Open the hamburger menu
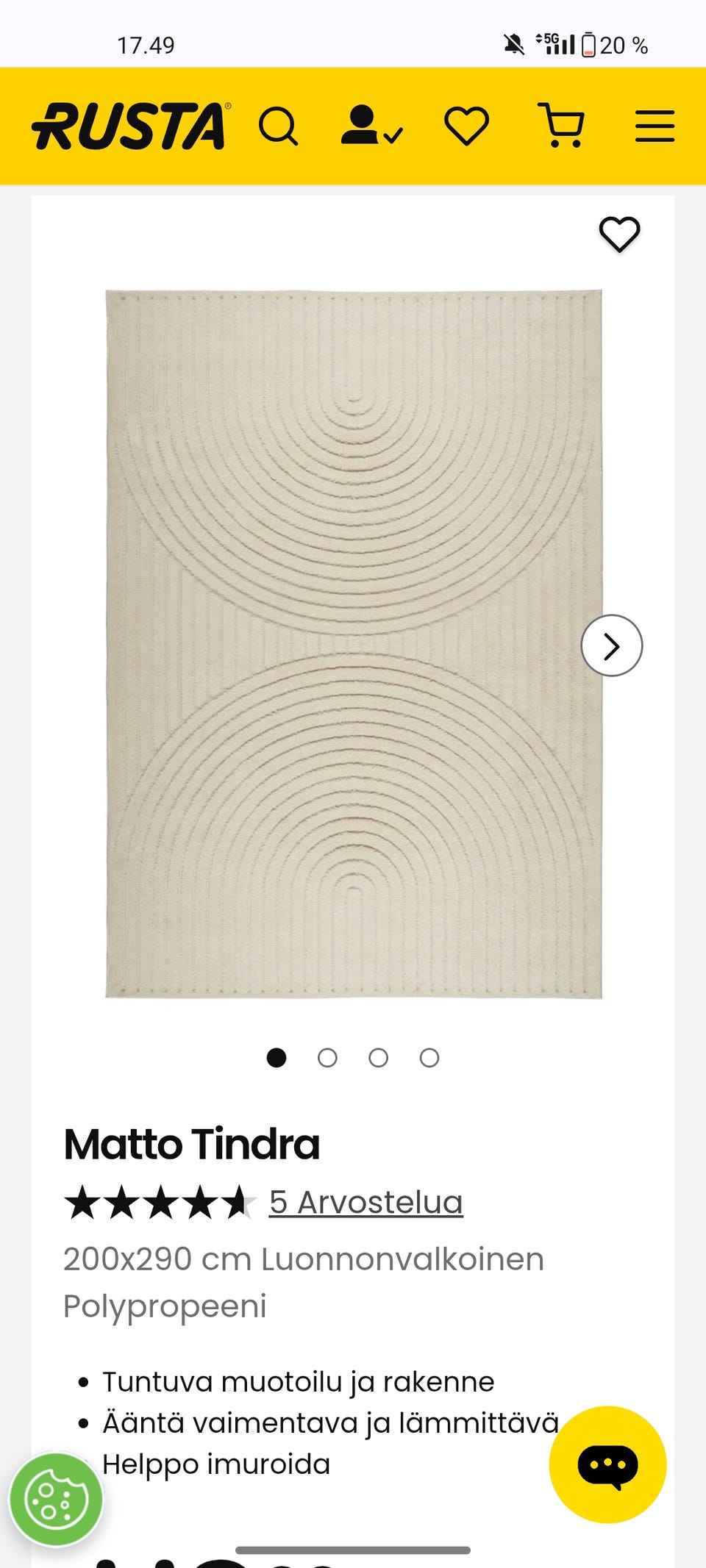706x1568 pixels. 655,126
